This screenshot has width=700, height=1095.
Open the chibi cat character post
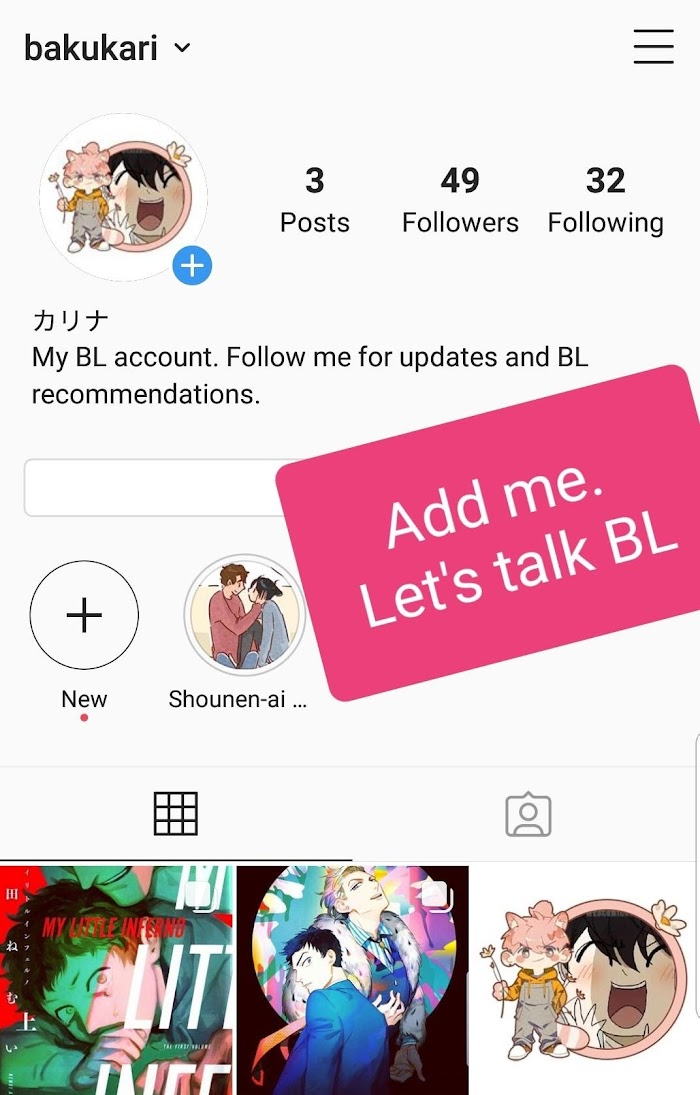click(586, 980)
